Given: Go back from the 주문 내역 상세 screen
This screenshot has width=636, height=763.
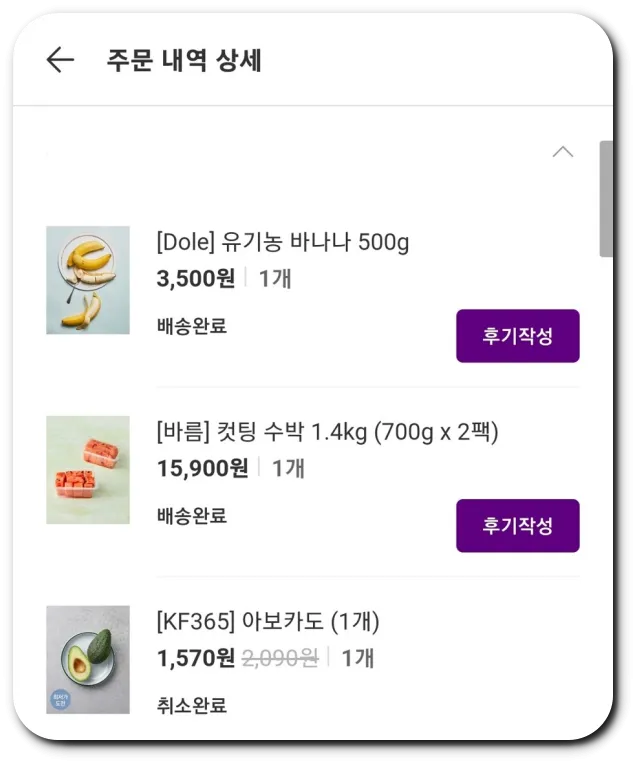Looking at the screenshot, I should pyautogui.click(x=60, y=60).
